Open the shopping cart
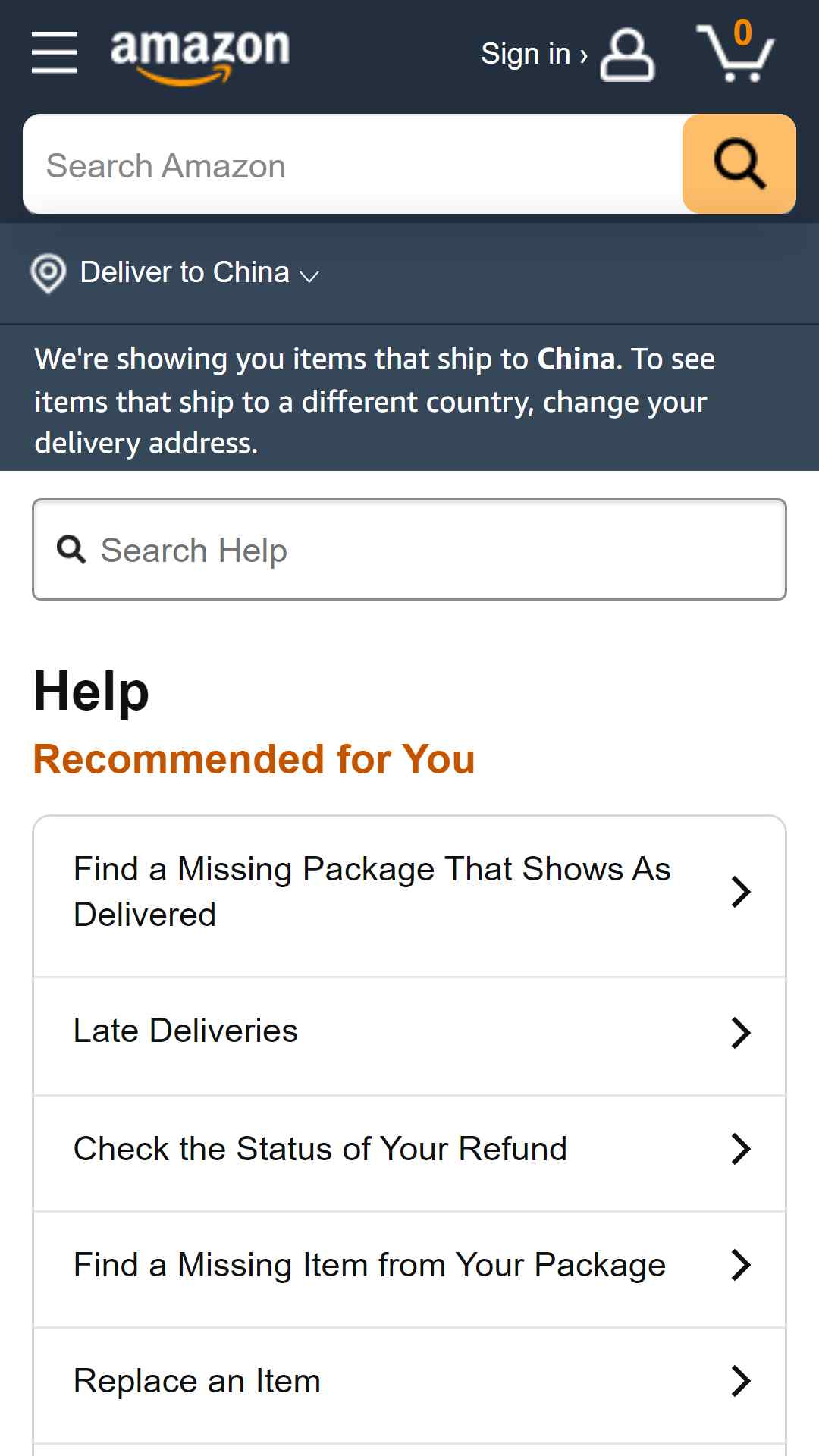The height and width of the screenshot is (1456, 819). coord(736,52)
